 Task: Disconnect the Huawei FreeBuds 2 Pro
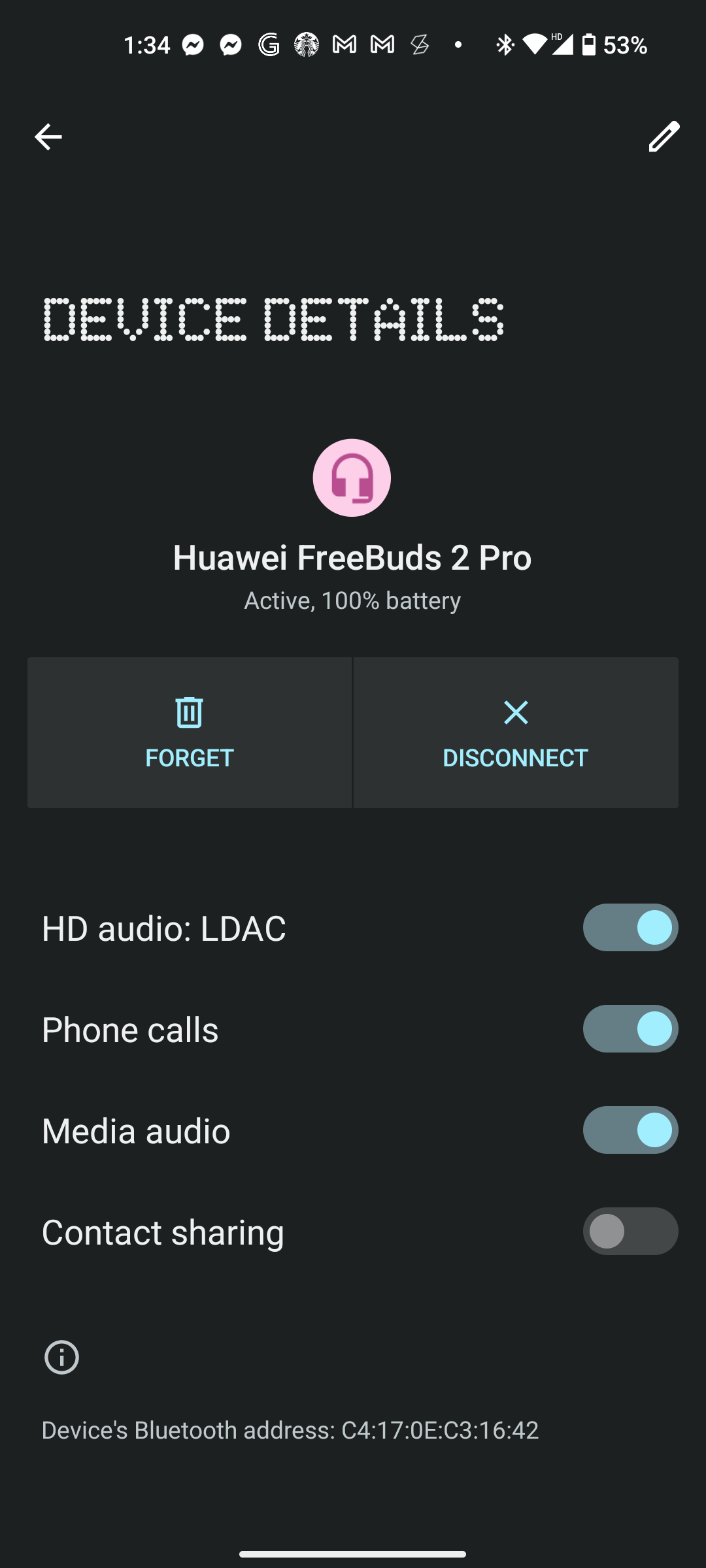[516, 732]
